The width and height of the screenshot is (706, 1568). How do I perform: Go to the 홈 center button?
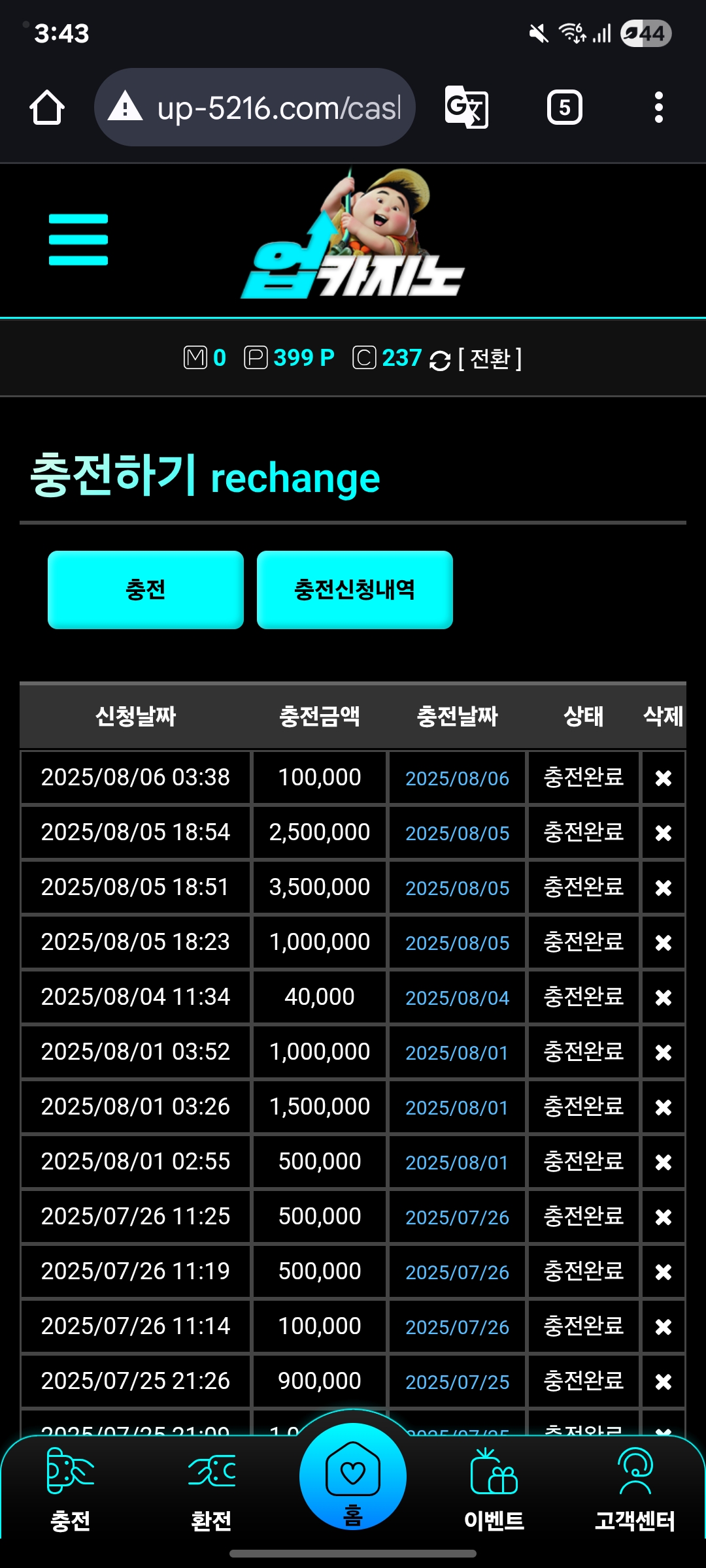(x=353, y=1478)
